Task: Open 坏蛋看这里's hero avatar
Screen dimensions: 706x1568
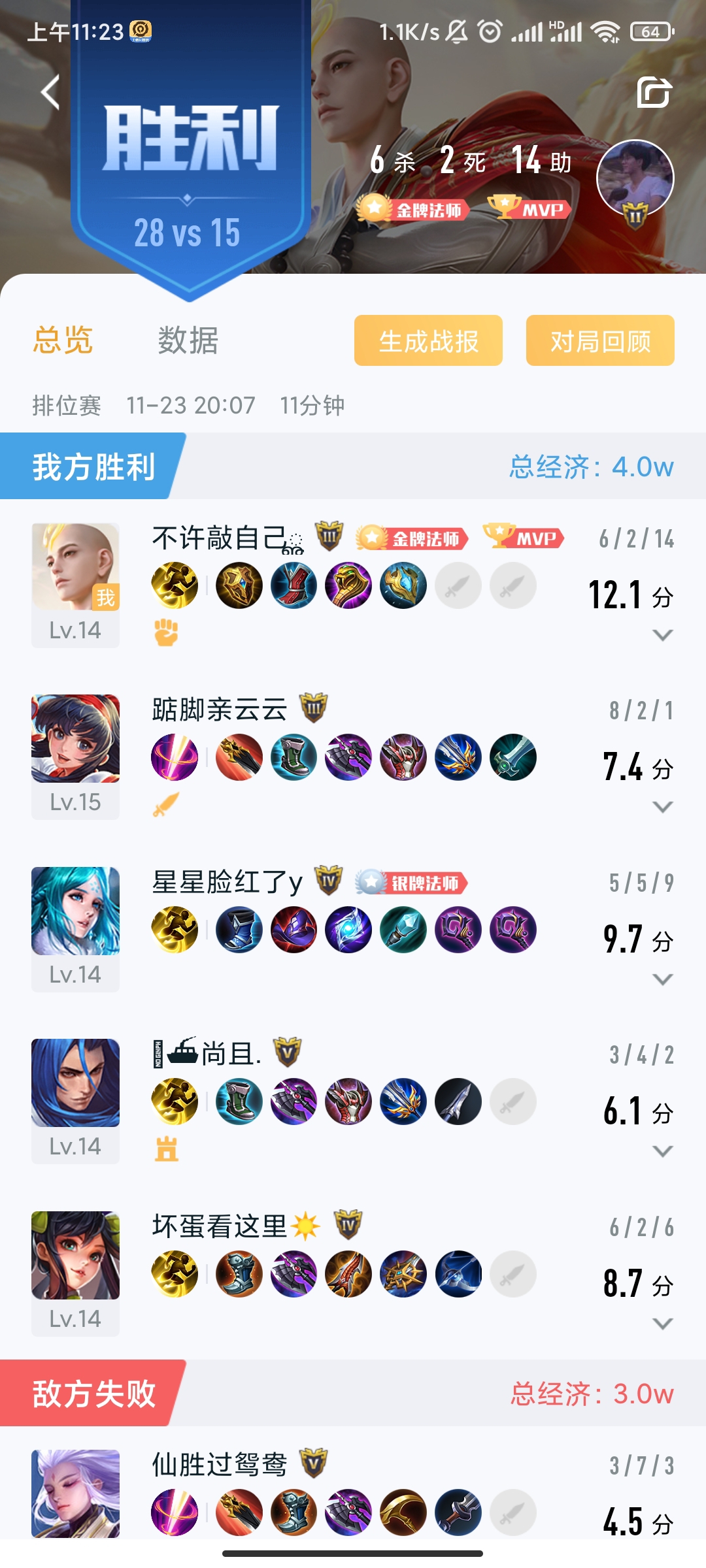Action: pyautogui.click(x=76, y=1255)
